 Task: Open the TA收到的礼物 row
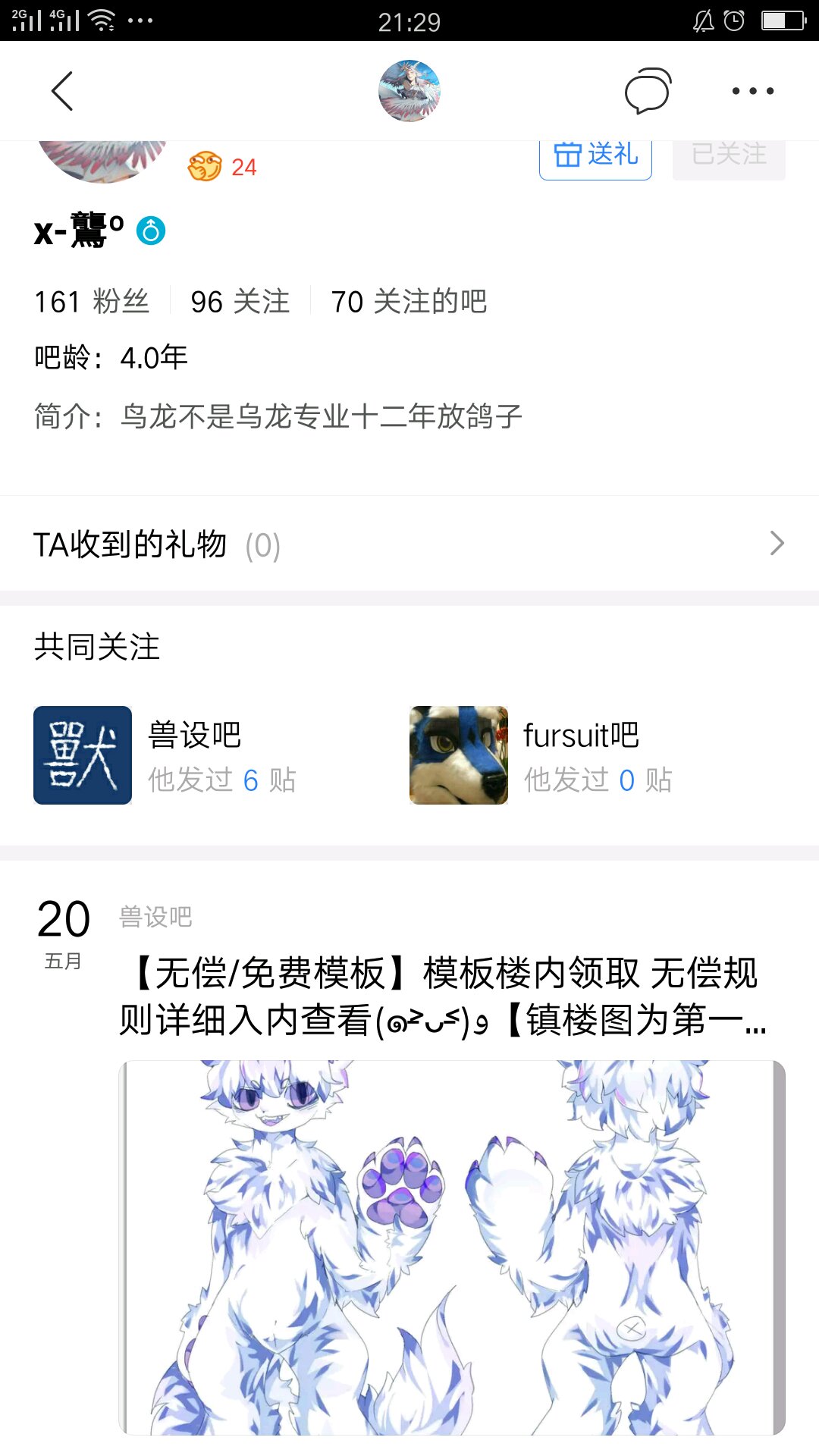(x=409, y=544)
